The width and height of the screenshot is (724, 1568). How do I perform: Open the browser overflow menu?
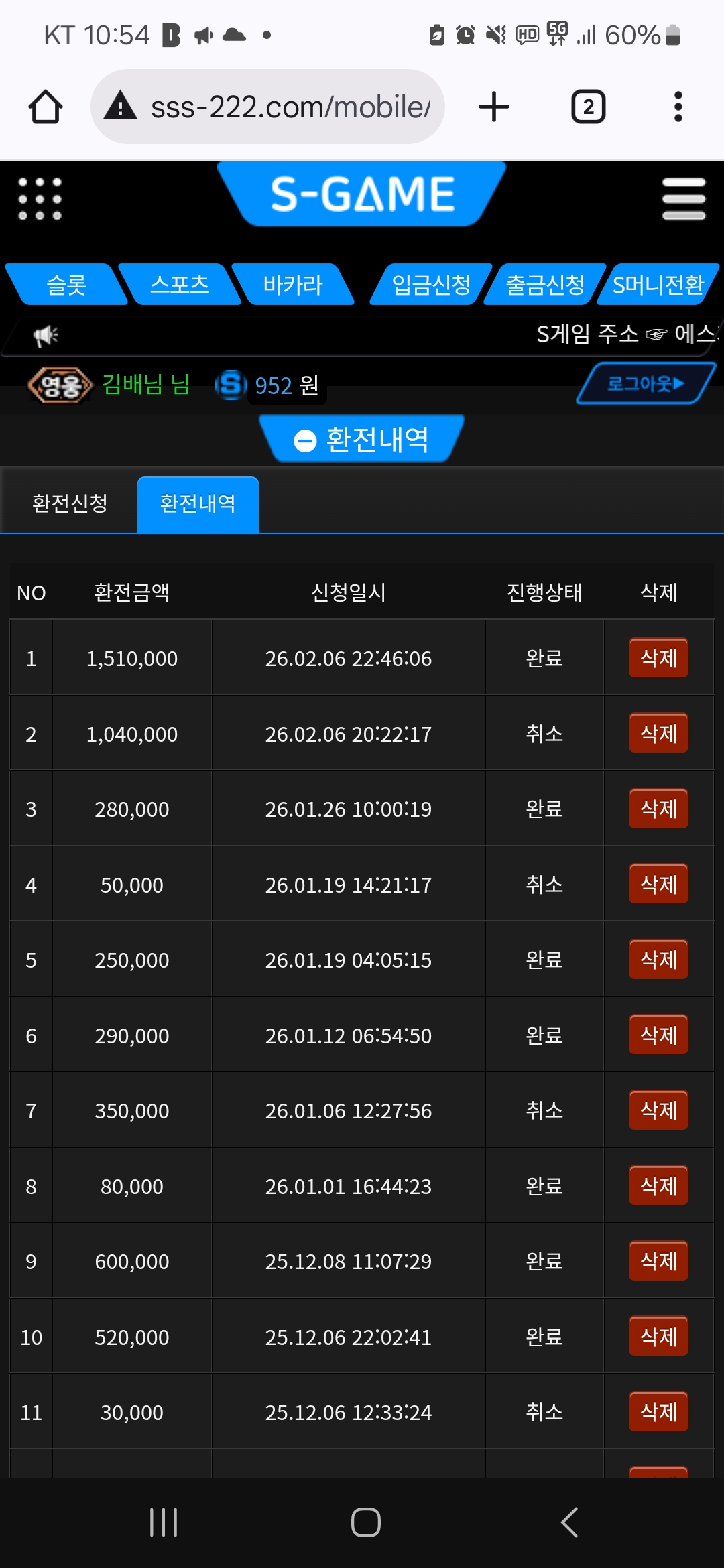coord(678,107)
